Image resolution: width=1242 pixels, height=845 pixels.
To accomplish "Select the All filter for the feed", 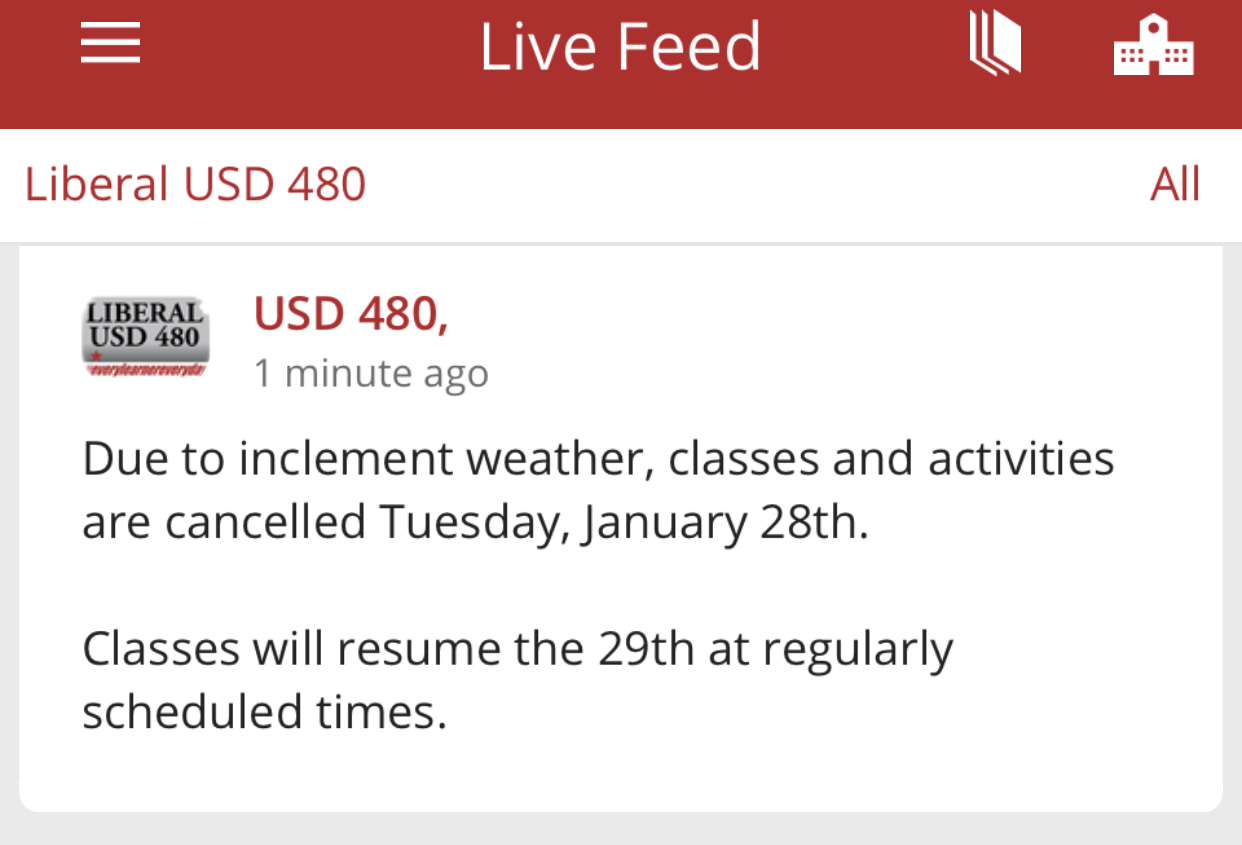I will (x=1175, y=185).
